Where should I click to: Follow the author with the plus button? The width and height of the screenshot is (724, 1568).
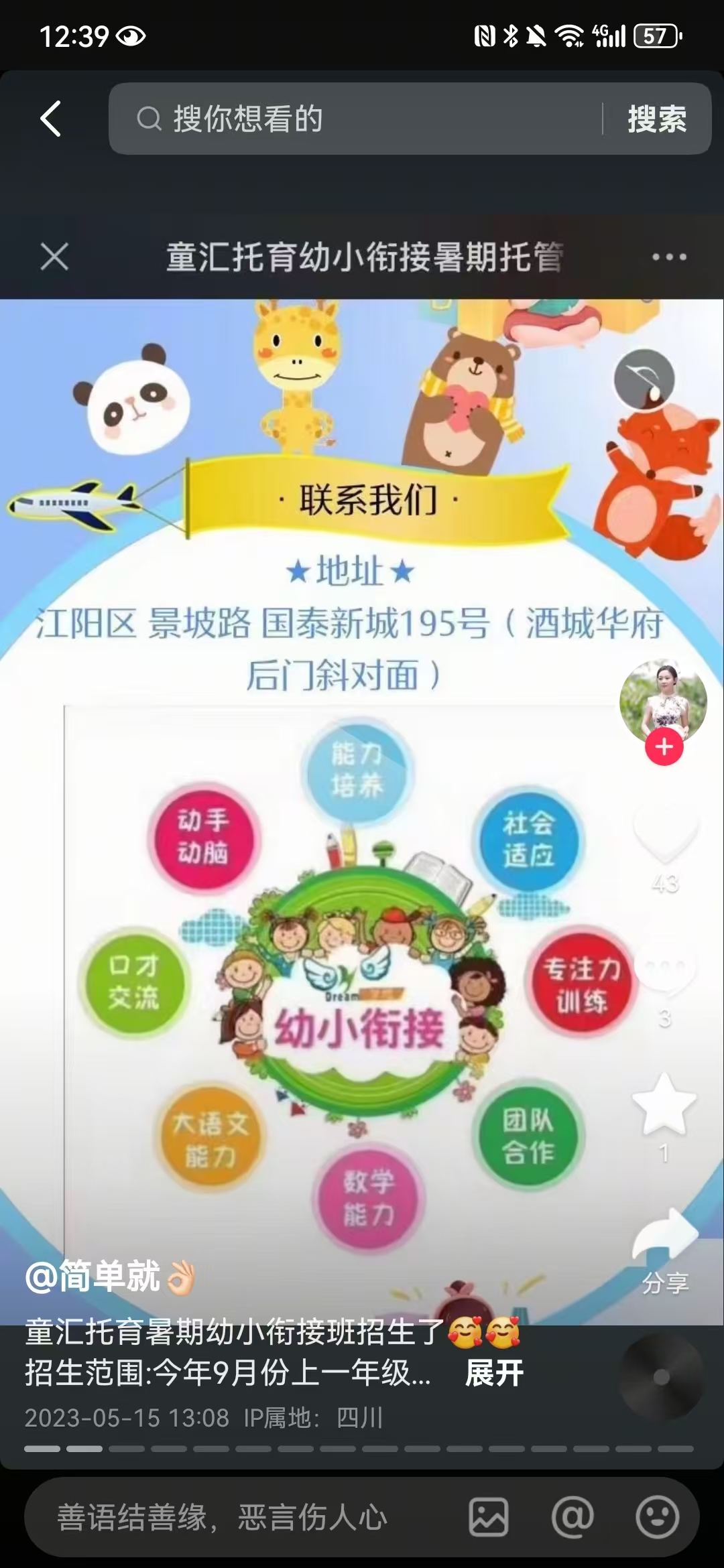664,747
